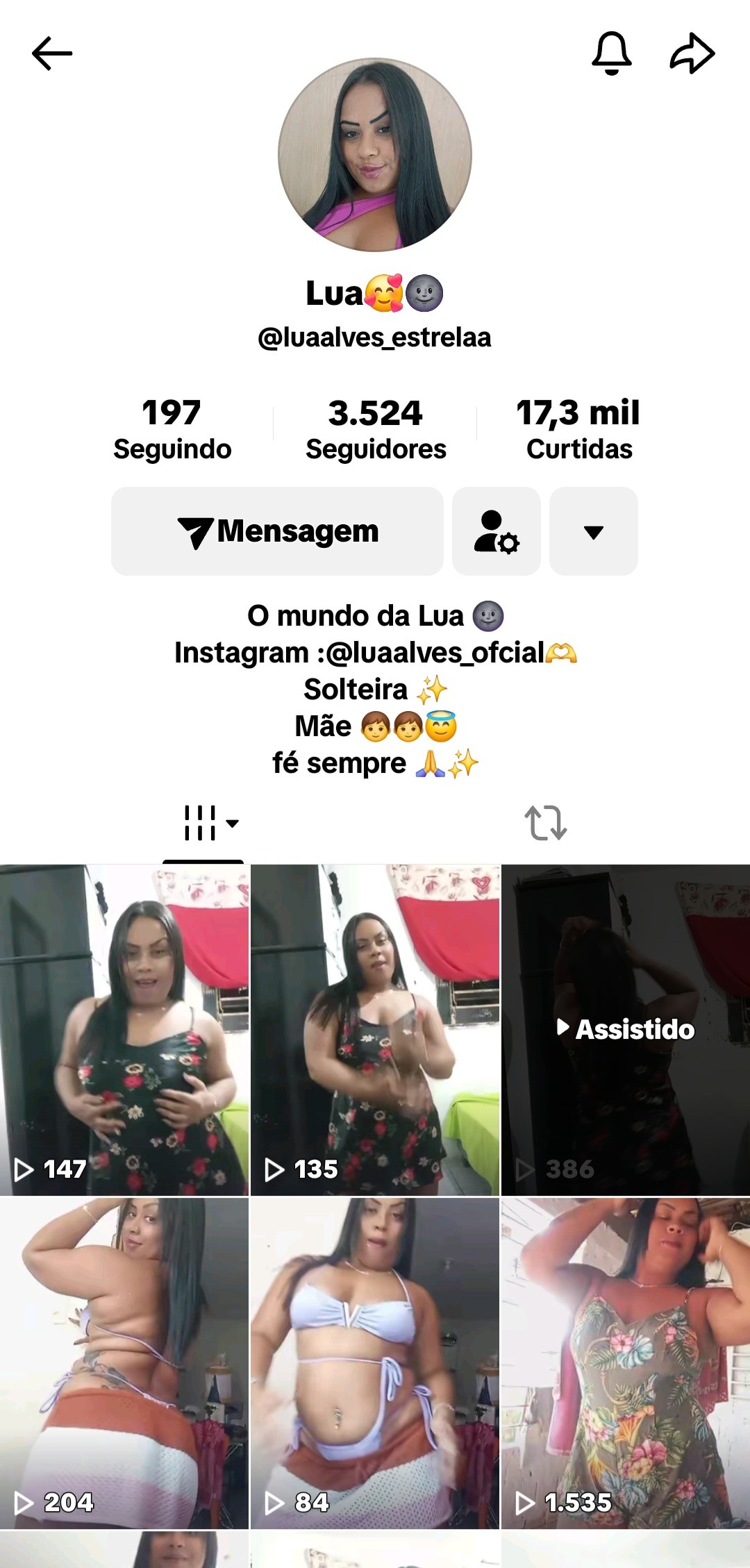Switch to the videos grid tab
This screenshot has height=1568, width=750.
(203, 824)
